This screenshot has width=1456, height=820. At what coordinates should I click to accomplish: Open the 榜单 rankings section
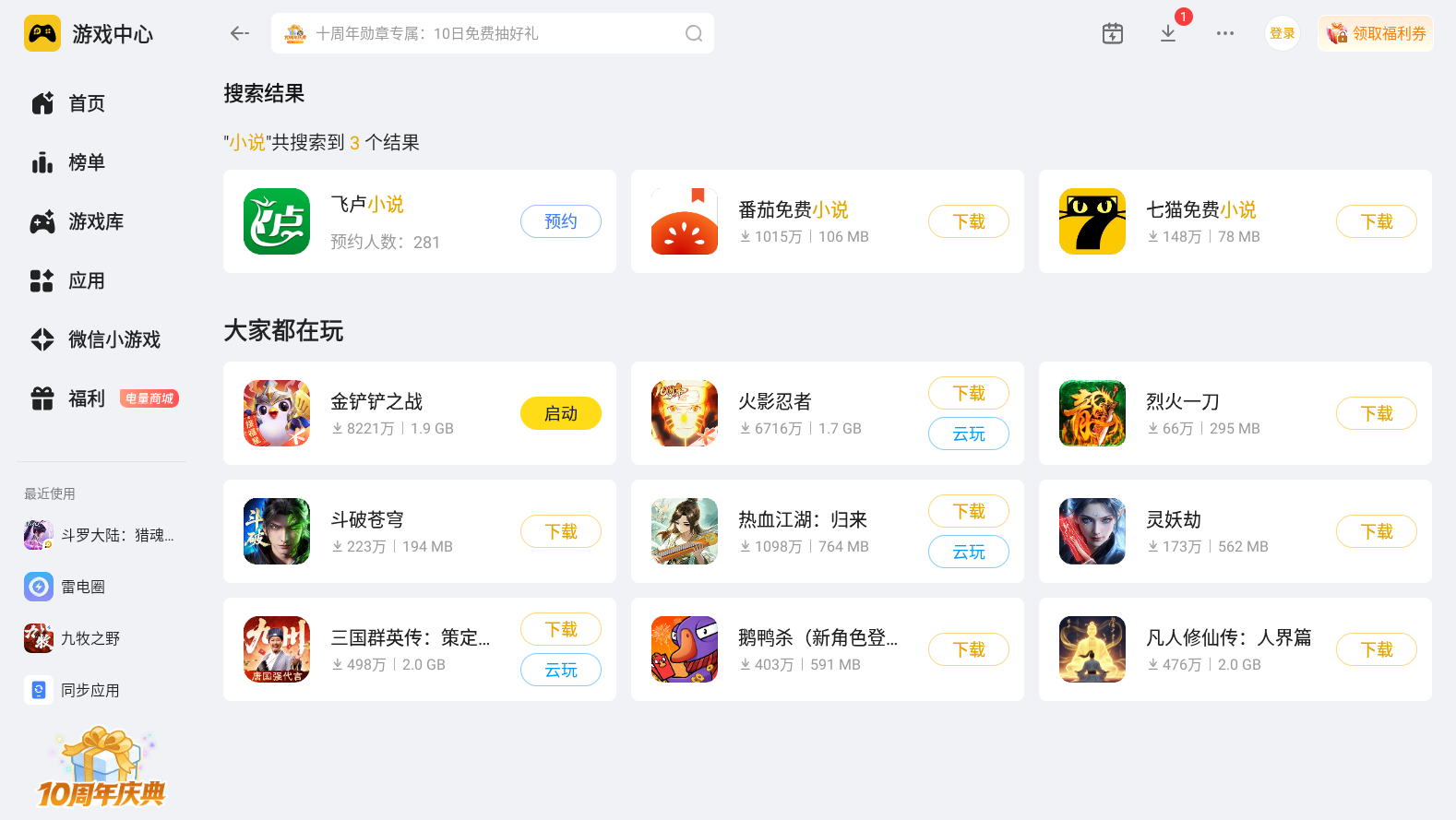pos(85,162)
